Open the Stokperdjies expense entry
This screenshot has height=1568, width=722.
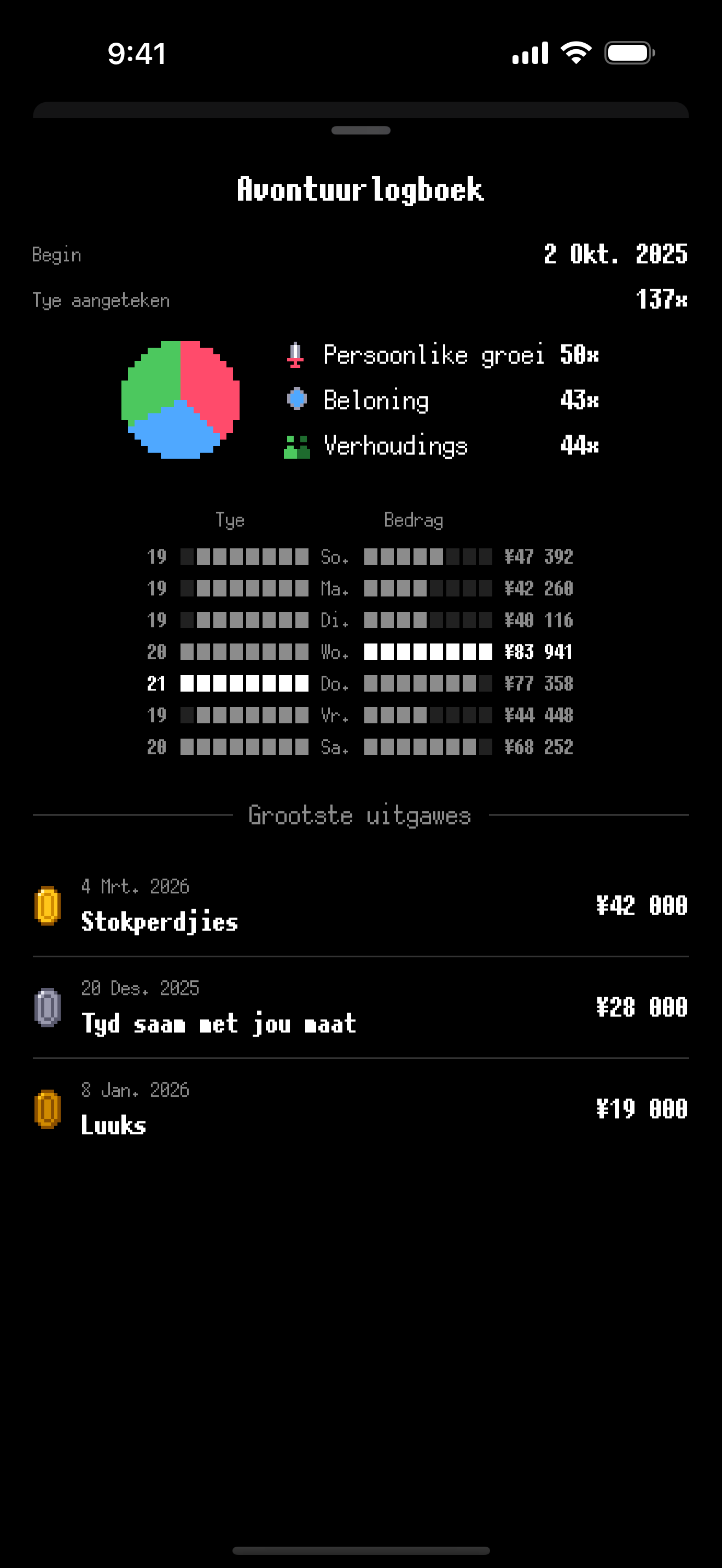pos(361,906)
